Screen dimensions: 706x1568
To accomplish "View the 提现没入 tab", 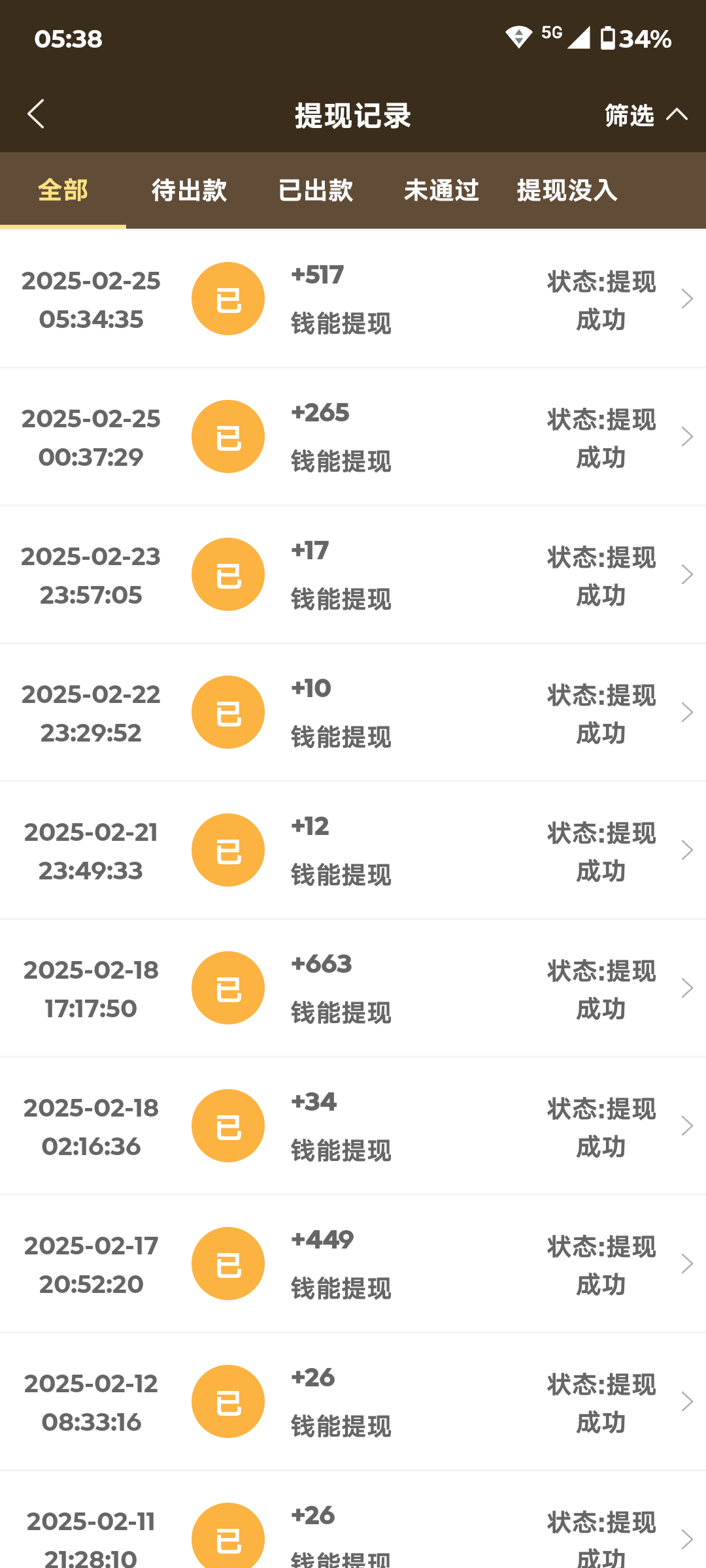I will (567, 191).
